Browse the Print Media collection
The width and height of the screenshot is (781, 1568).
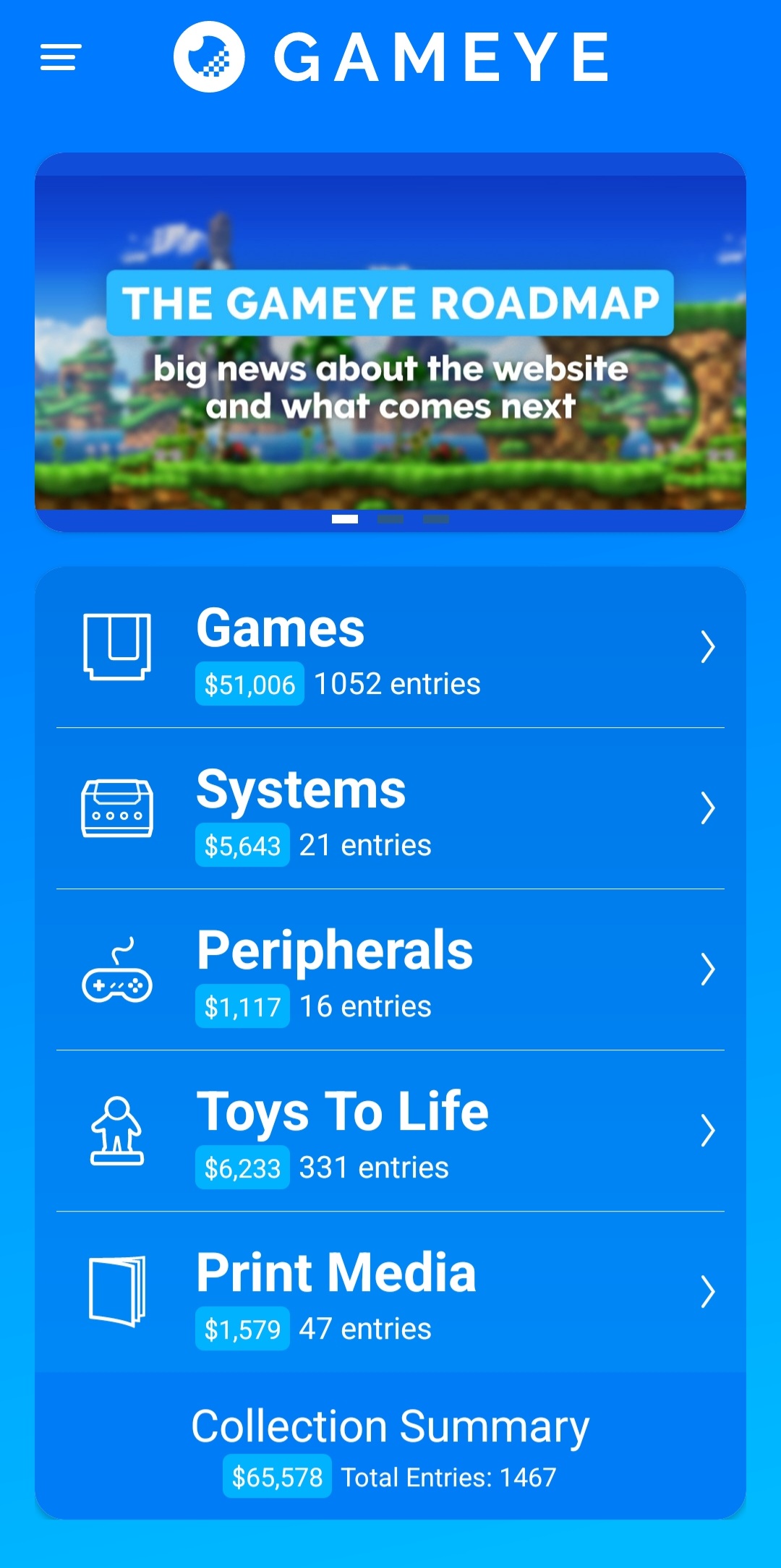click(x=390, y=1293)
